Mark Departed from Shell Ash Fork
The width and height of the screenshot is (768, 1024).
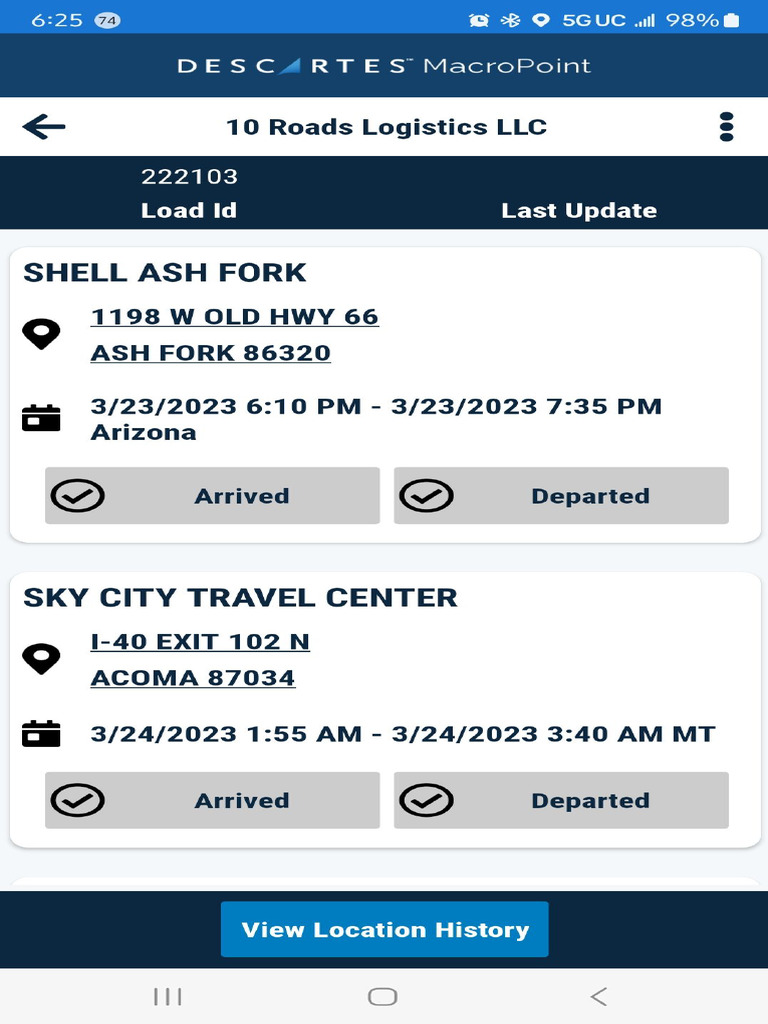561,496
